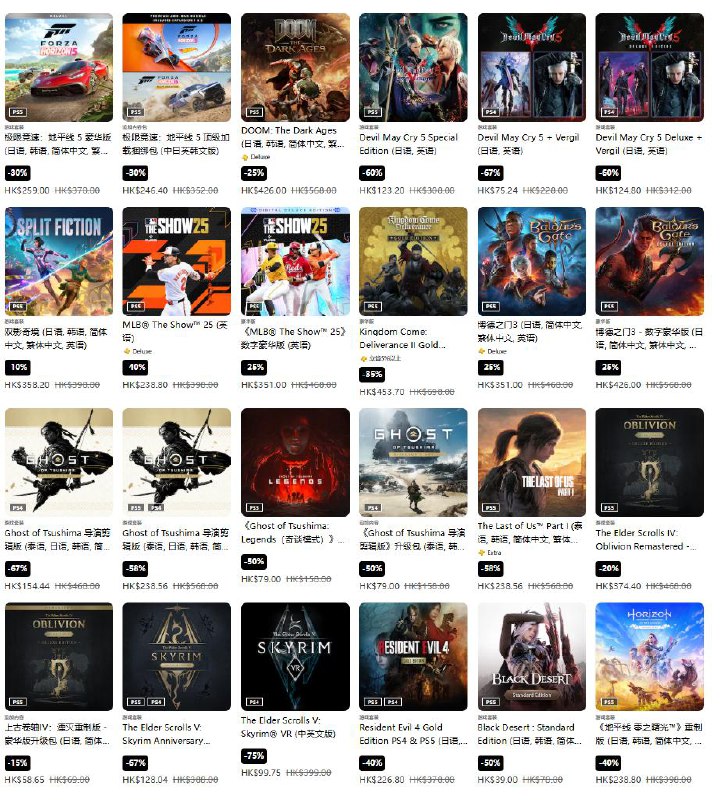Open Devil May Cry 5 Special Edition

(413, 68)
